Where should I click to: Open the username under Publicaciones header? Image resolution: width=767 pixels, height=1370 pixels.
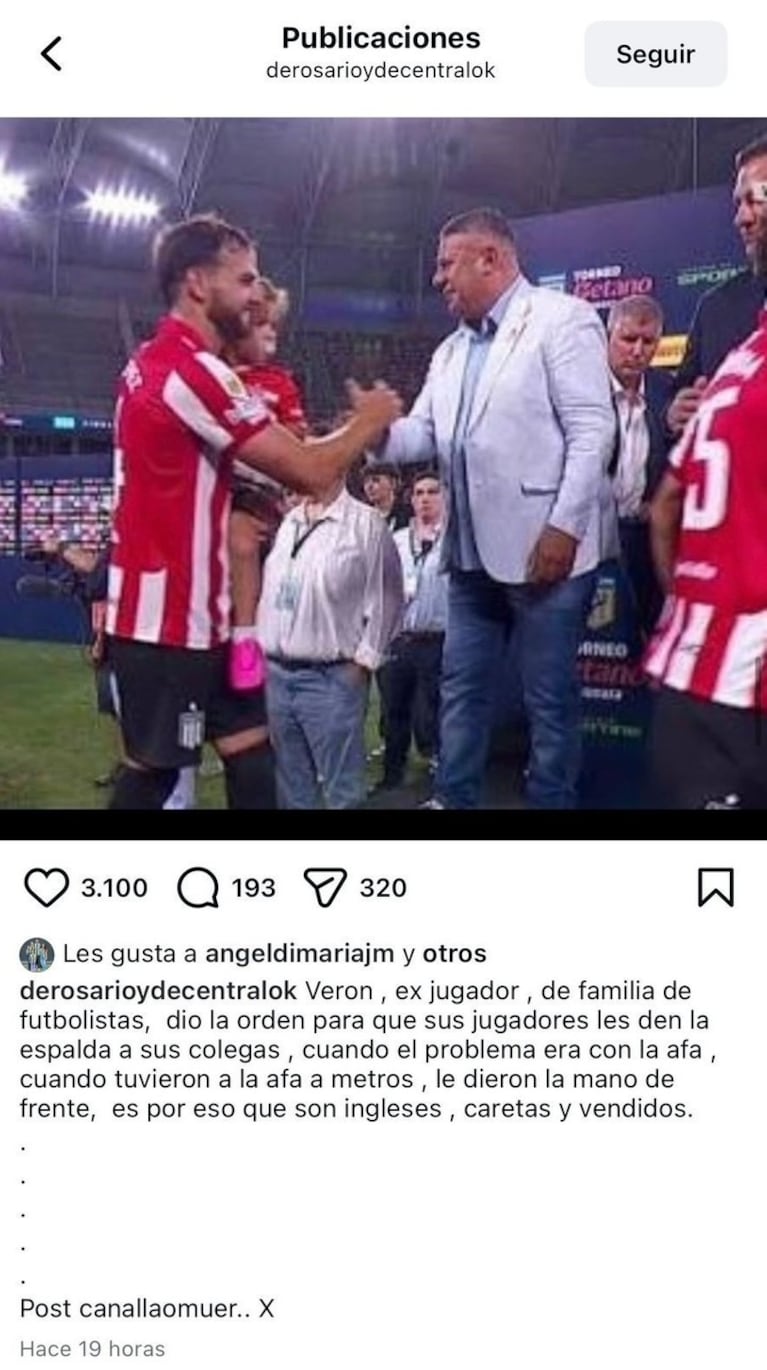pyautogui.click(x=382, y=72)
